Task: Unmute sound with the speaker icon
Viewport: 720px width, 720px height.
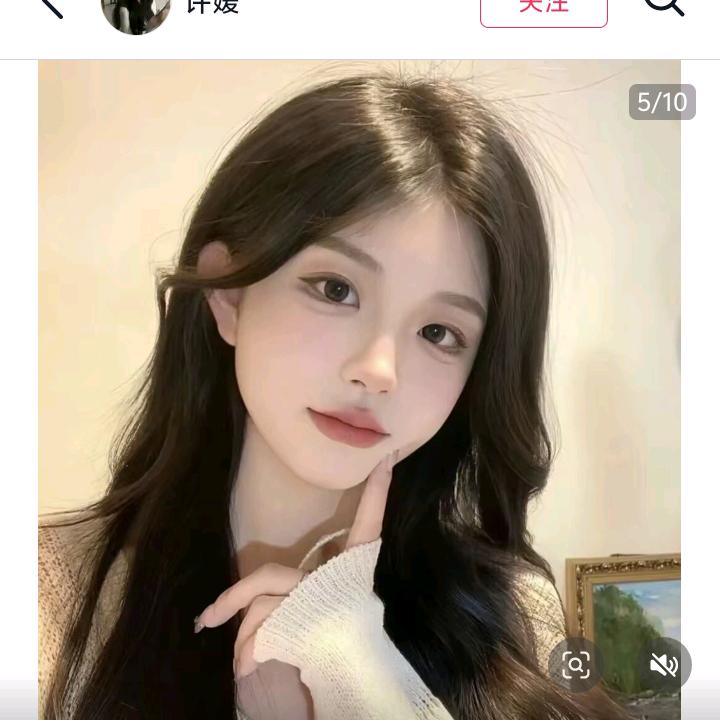Action: click(x=664, y=665)
